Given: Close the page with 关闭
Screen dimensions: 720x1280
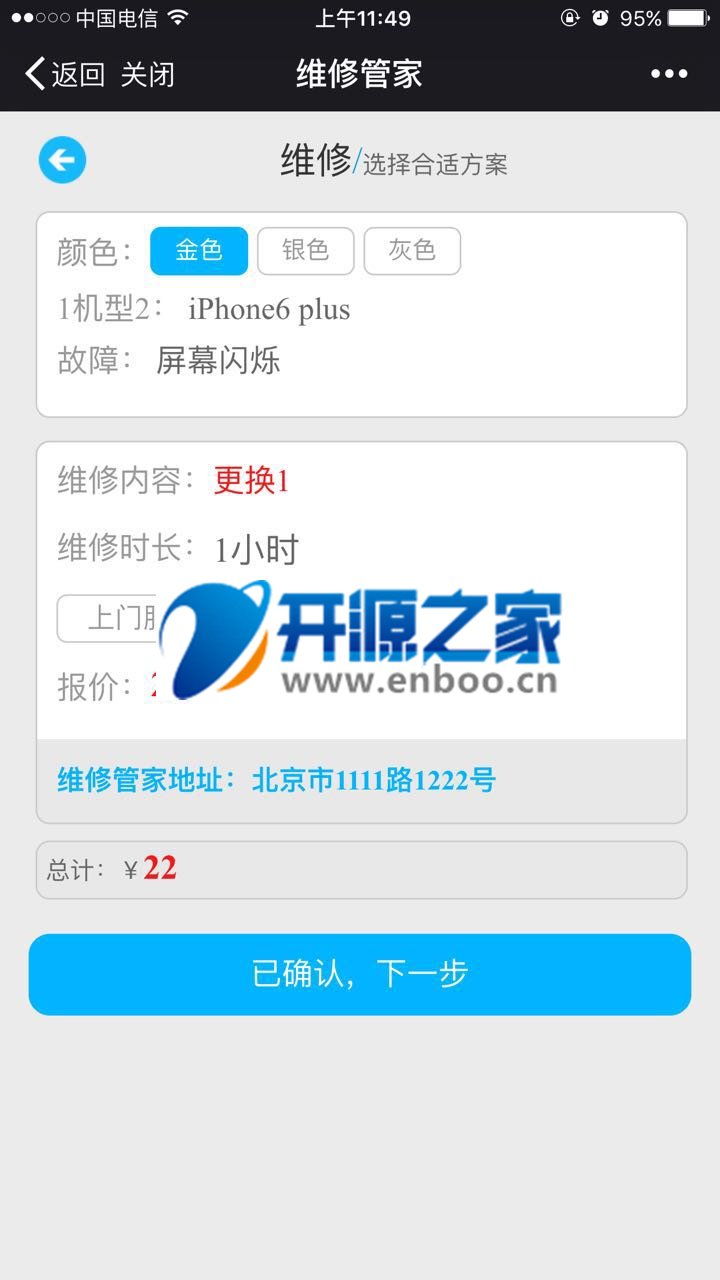Looking at the screenshot, I should coord(148,74).
